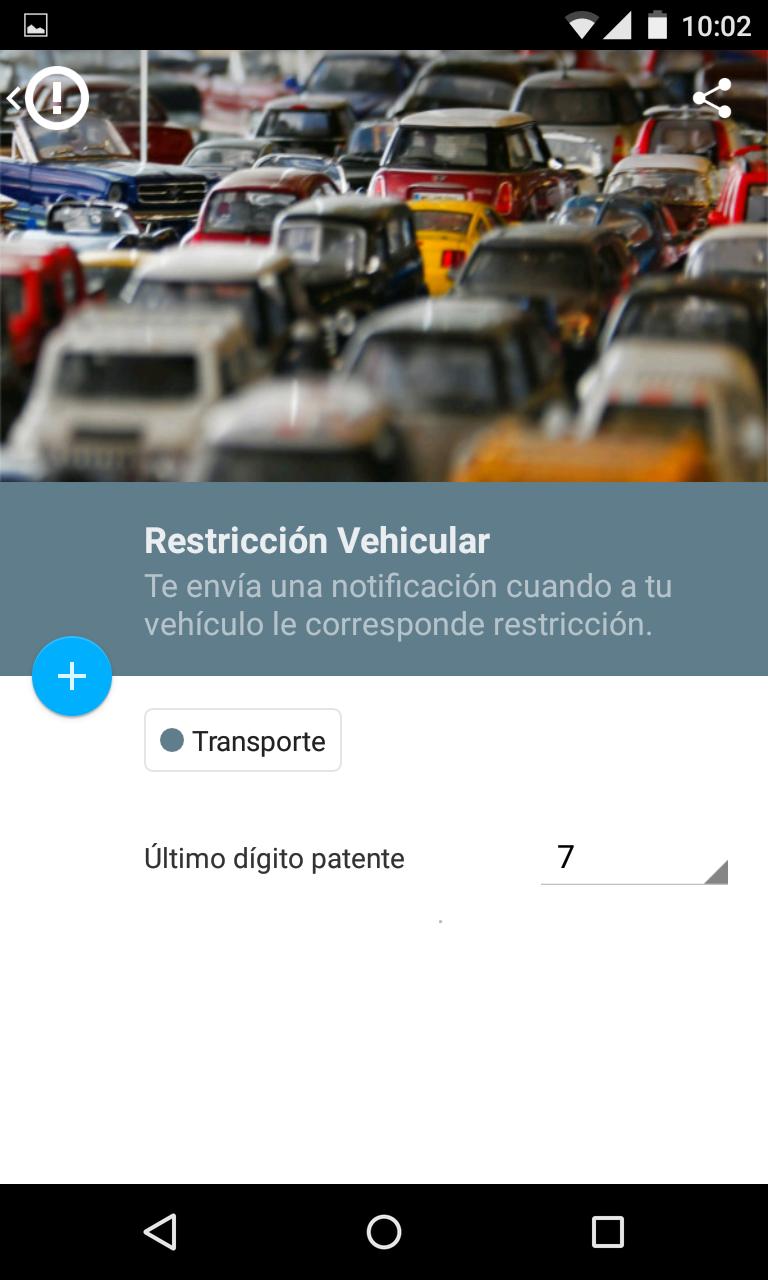This screenshot has width=768, height=1280.
Task: Open the Último dígito patente dropdown
Action: point(633,859)
